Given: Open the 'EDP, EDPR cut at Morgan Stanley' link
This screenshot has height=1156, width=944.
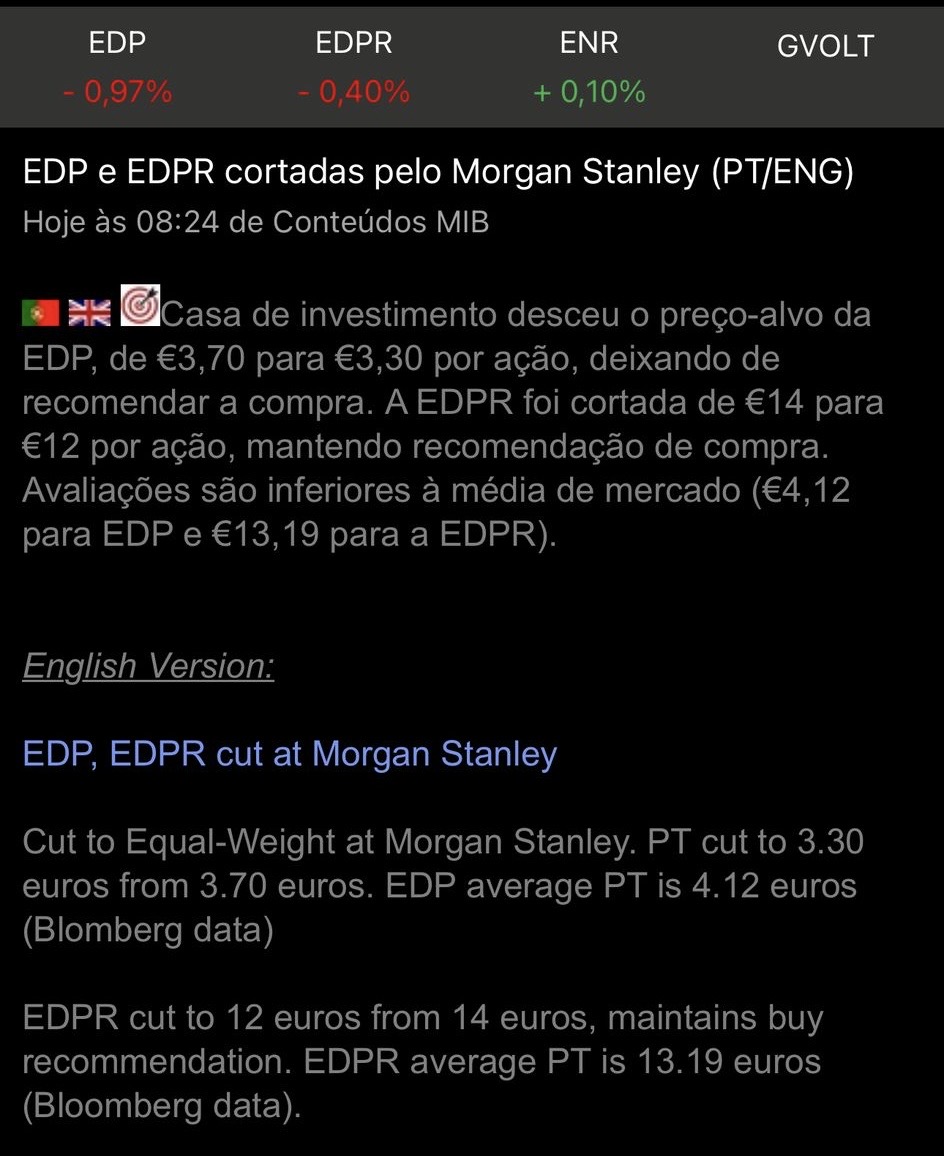Looking at the screenshot, I should pos(289,753).
